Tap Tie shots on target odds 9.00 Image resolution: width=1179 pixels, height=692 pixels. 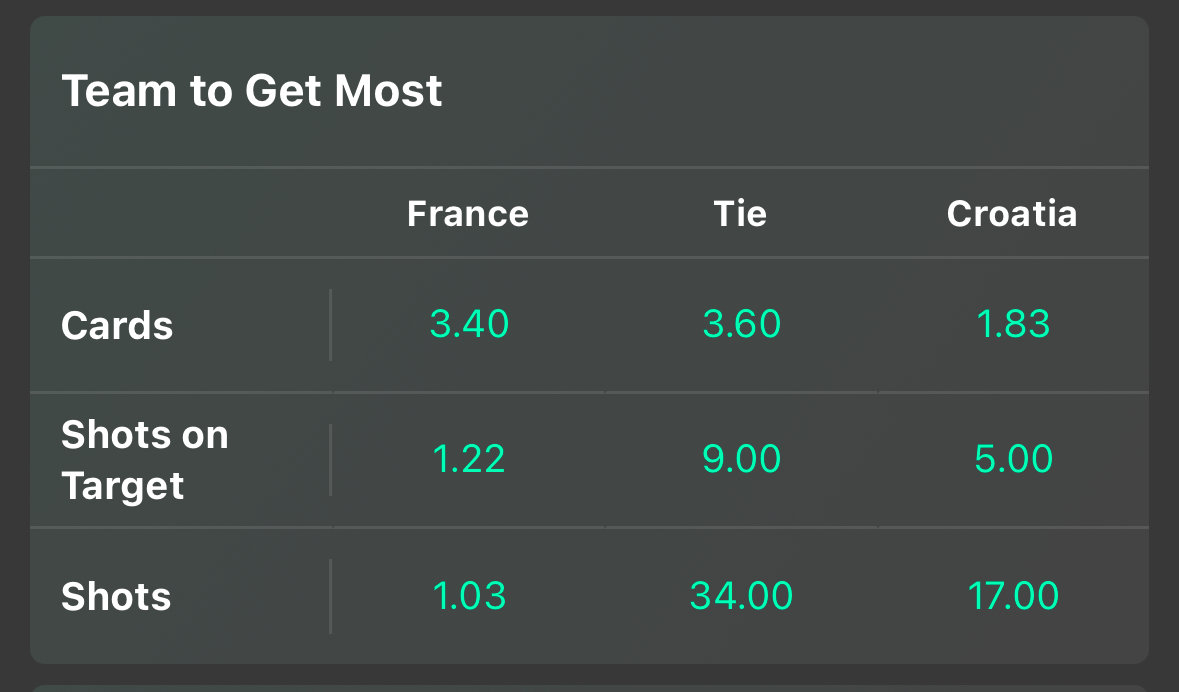[x=741, y=460]
